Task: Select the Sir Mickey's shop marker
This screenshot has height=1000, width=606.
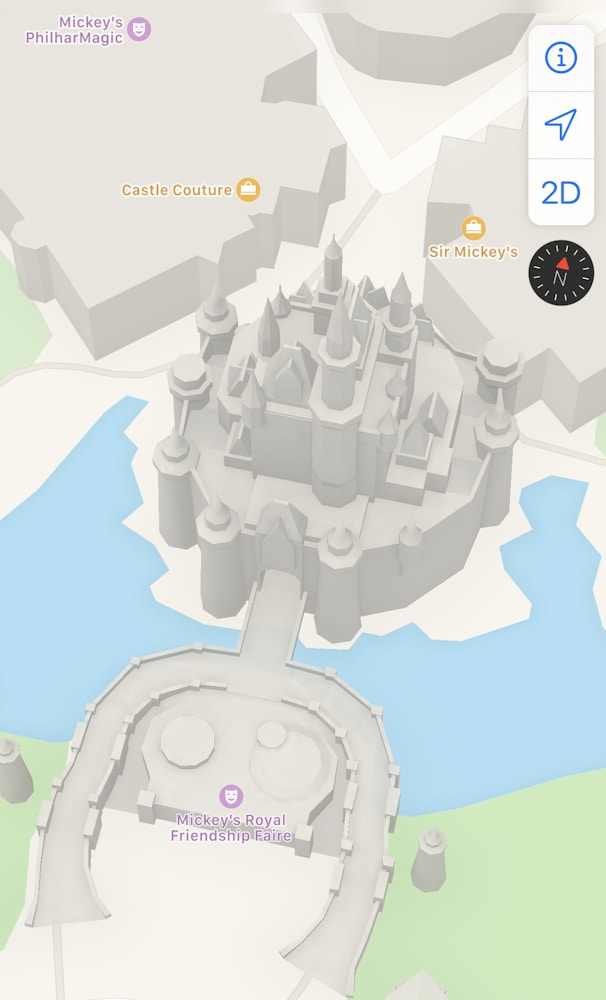Action: 473,228
